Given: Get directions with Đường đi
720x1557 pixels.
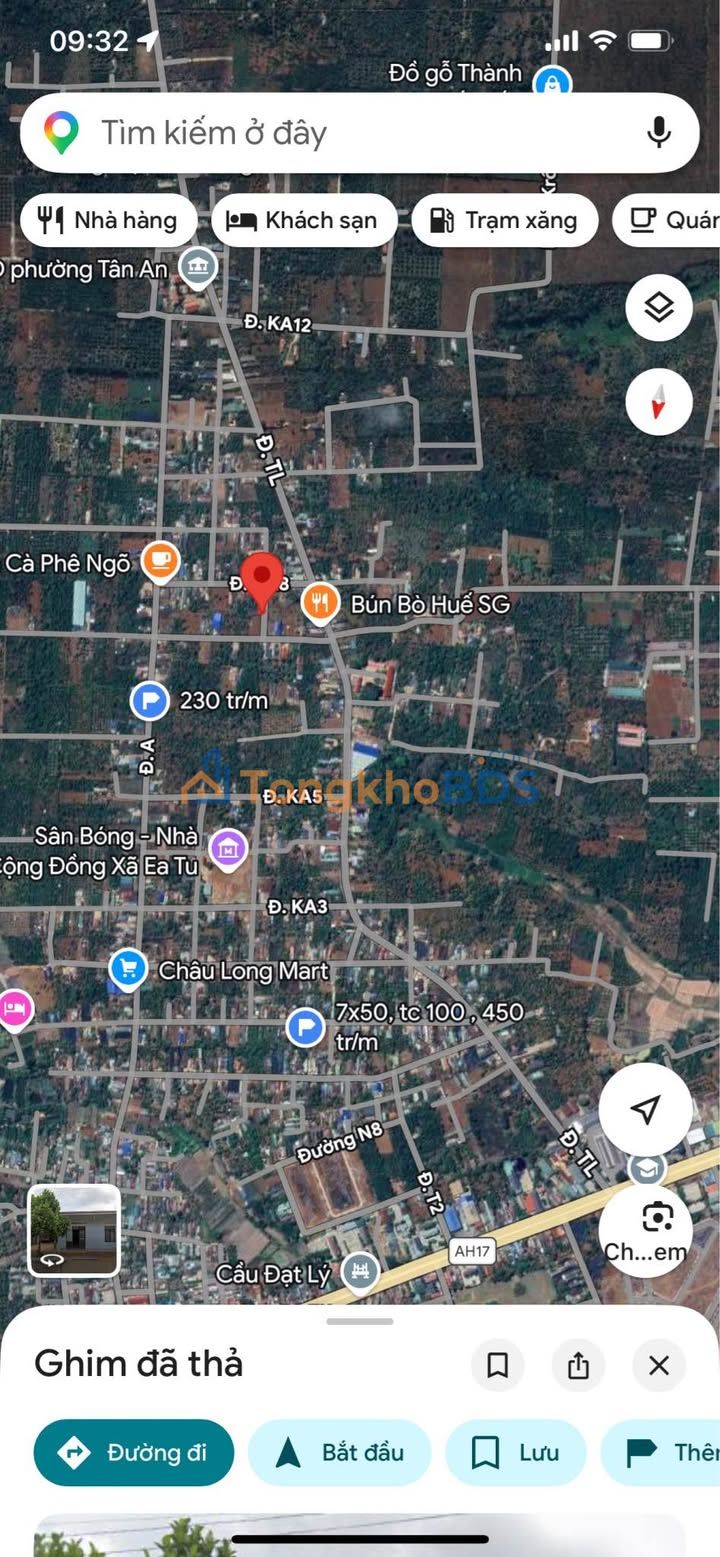Looking at the screenshot, I should [x=134, y=1452].
